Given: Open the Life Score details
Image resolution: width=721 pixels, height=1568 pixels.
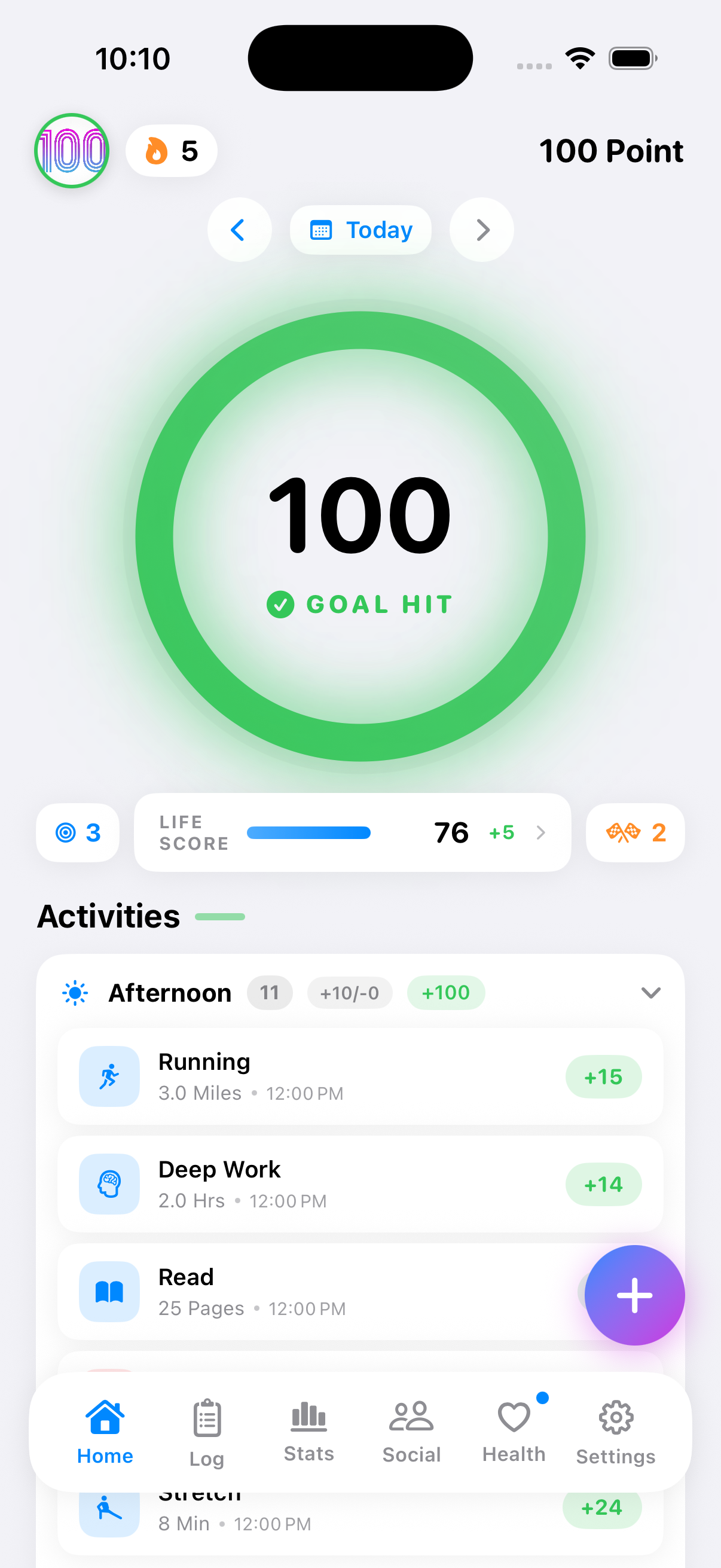Looking at the screenshot, I should [x=352, y=832].
